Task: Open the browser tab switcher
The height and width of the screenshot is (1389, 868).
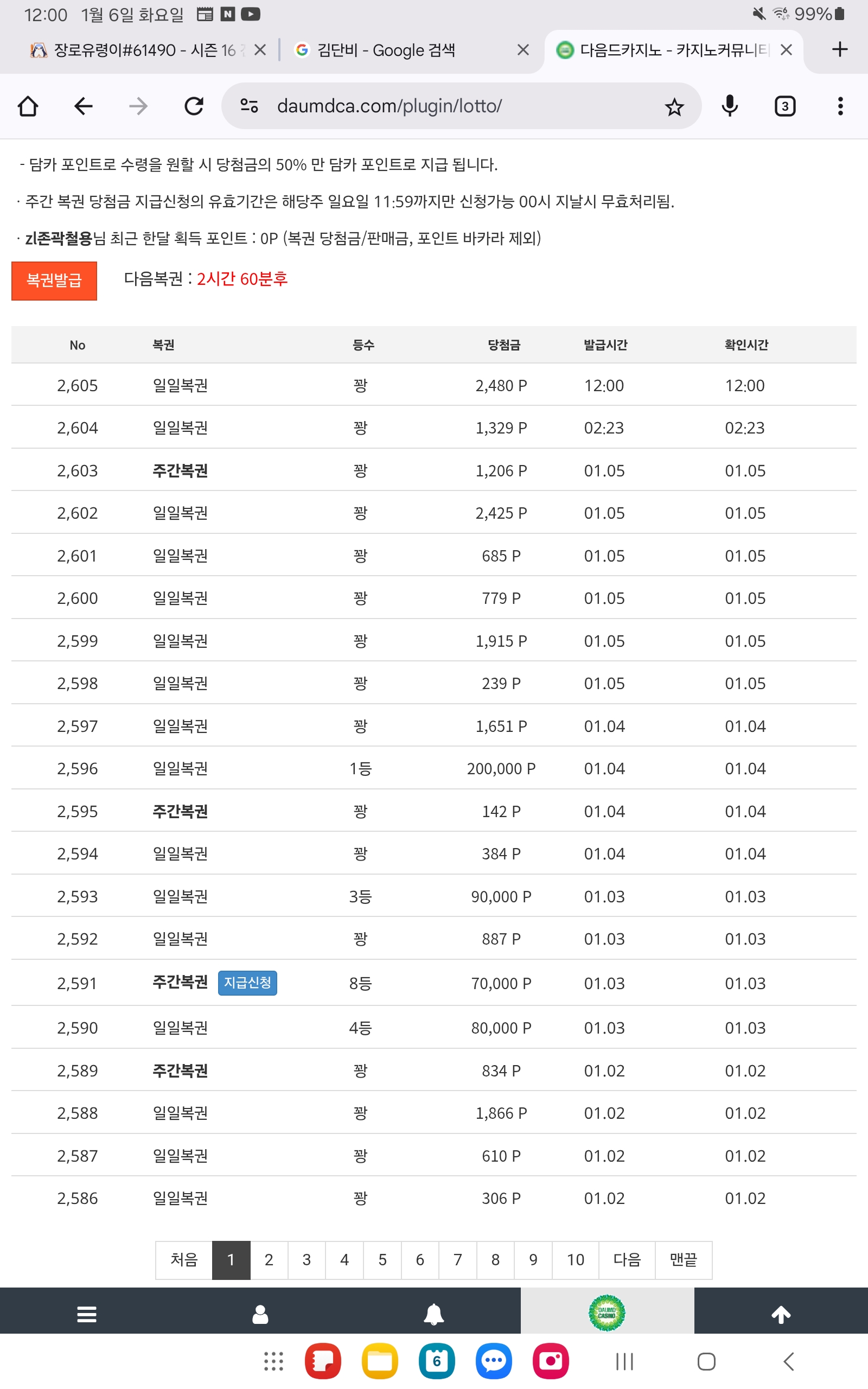Action: pos(785,106)
